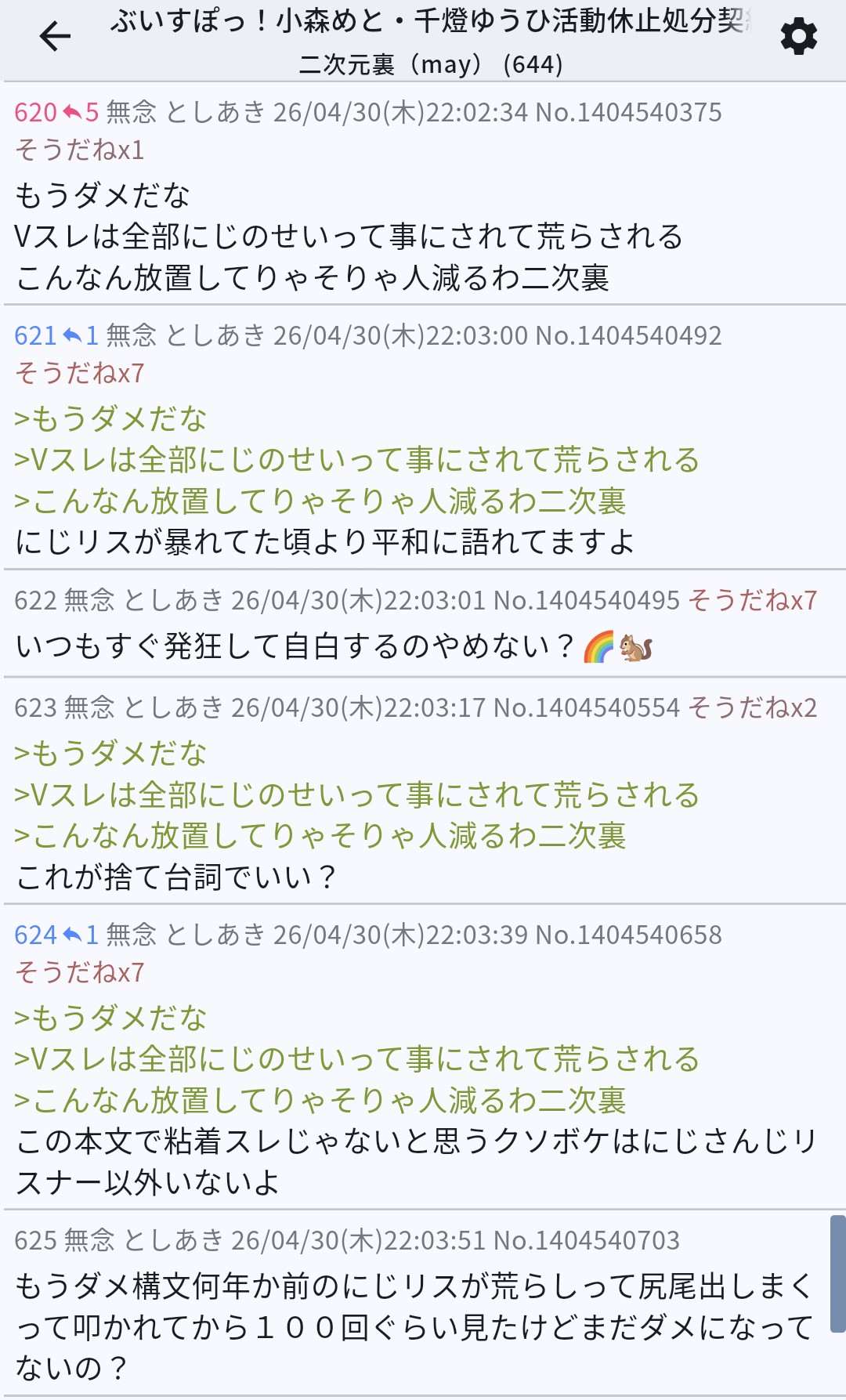Tap そうだねx1 on post 620
Image resolution: width=846 pixels, height=1400 pixels.
tap(80, 150)
